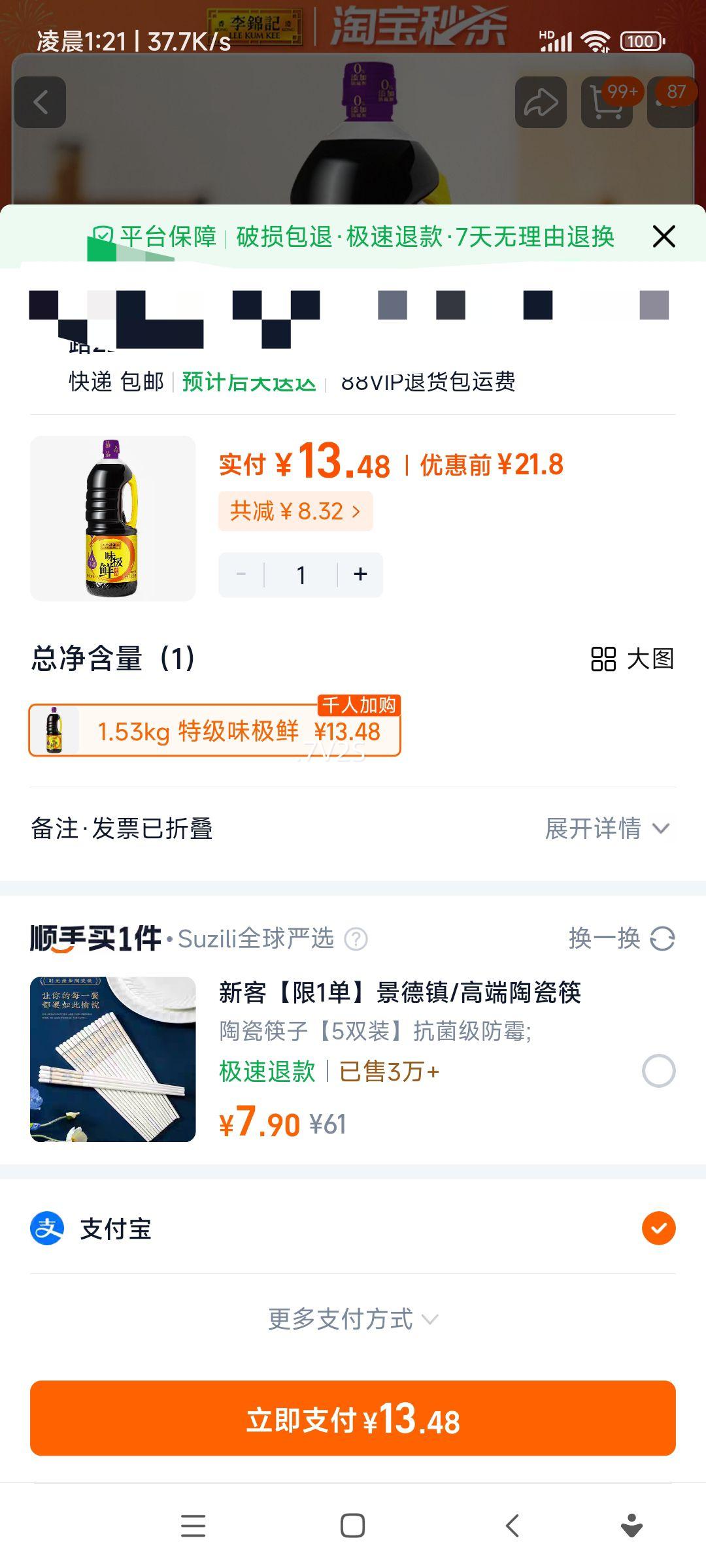Tap the home circle in navigation bar
This screenshot has width=706, height=1568.
pos(353,1526)
